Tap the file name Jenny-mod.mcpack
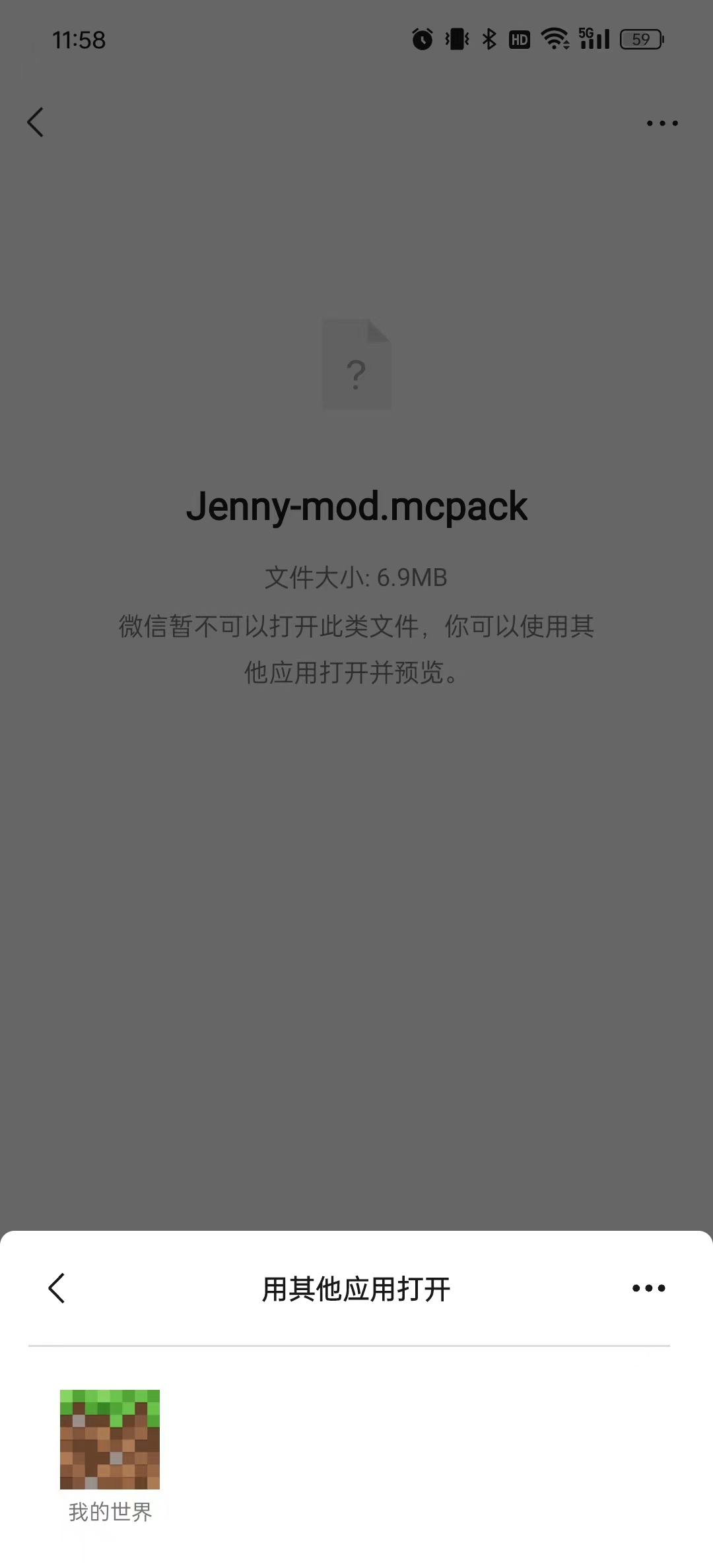713x1568 pixels. [x=356, y=506]
